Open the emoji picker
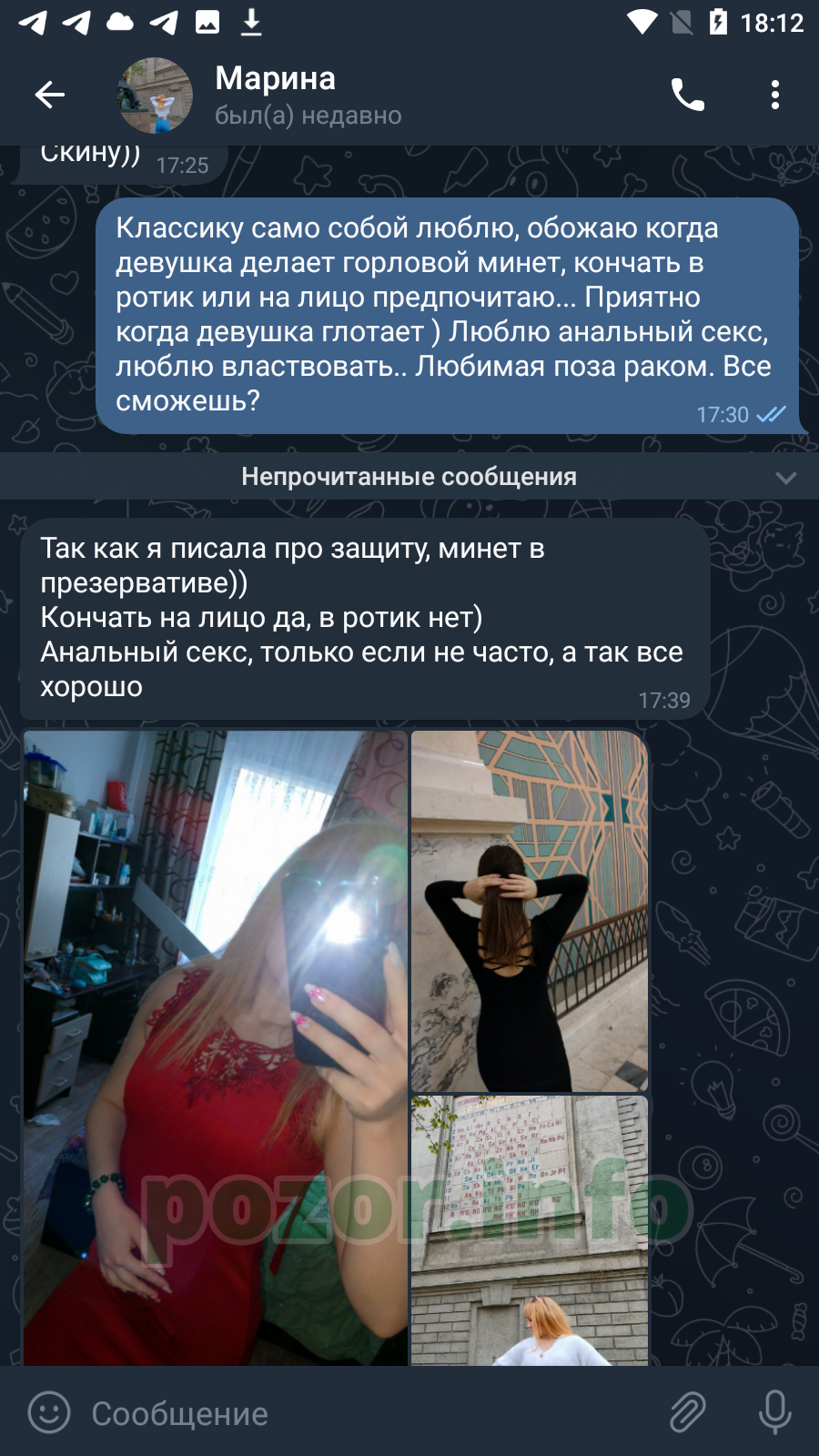This screenshot has width=819, height=1456. (x=49, y=1412)
